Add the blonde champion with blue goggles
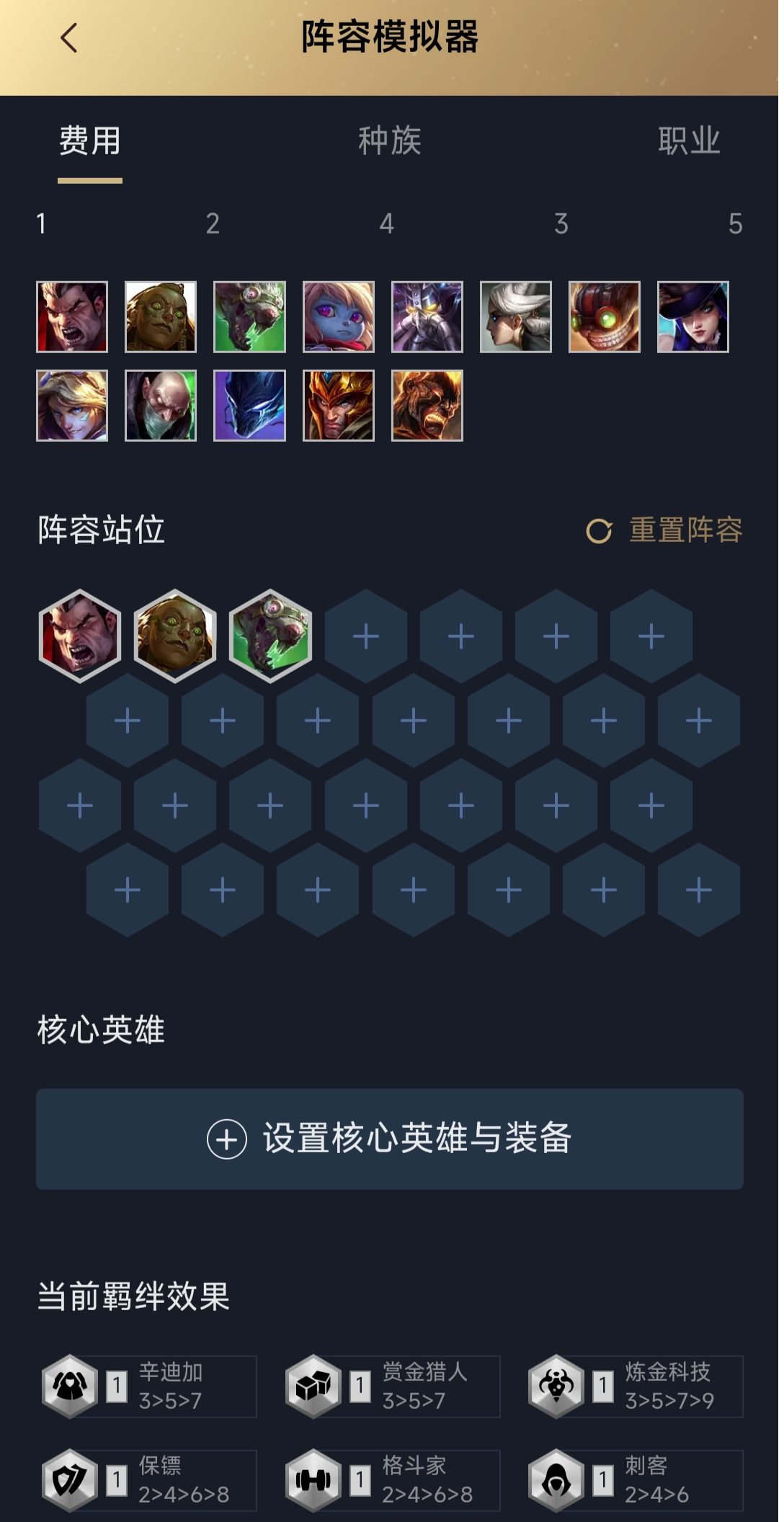This screenshot has width=784, height=1522. coord(72,406)
